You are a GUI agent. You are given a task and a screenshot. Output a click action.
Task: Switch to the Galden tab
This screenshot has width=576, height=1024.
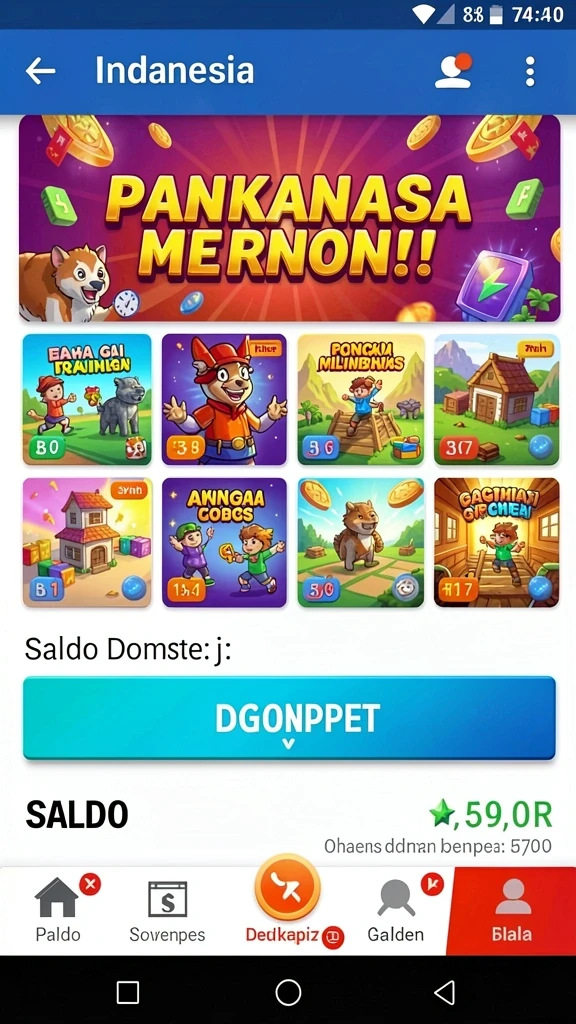pyautogui.click(x=396, y=910)
